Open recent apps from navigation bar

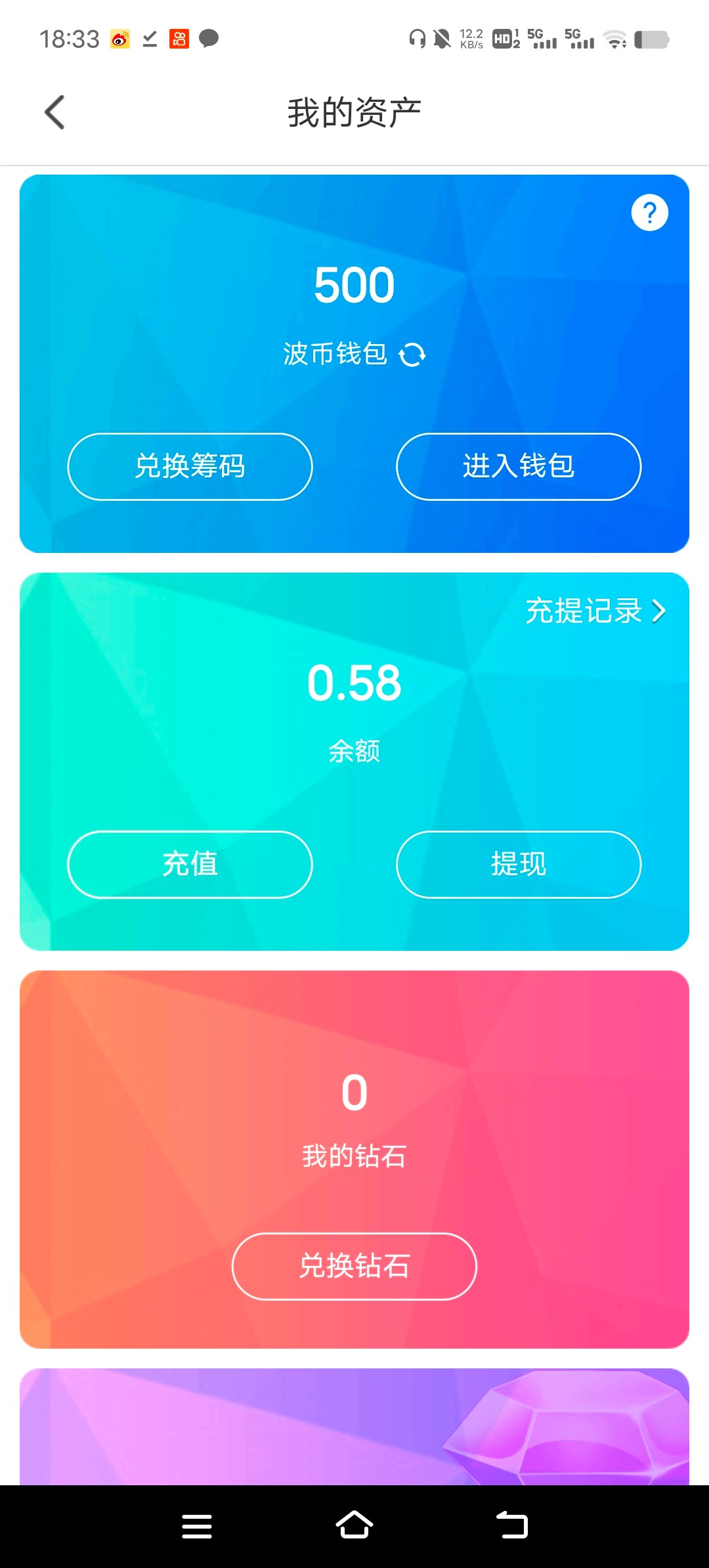pyautogui.click(x=197, y=1525)
